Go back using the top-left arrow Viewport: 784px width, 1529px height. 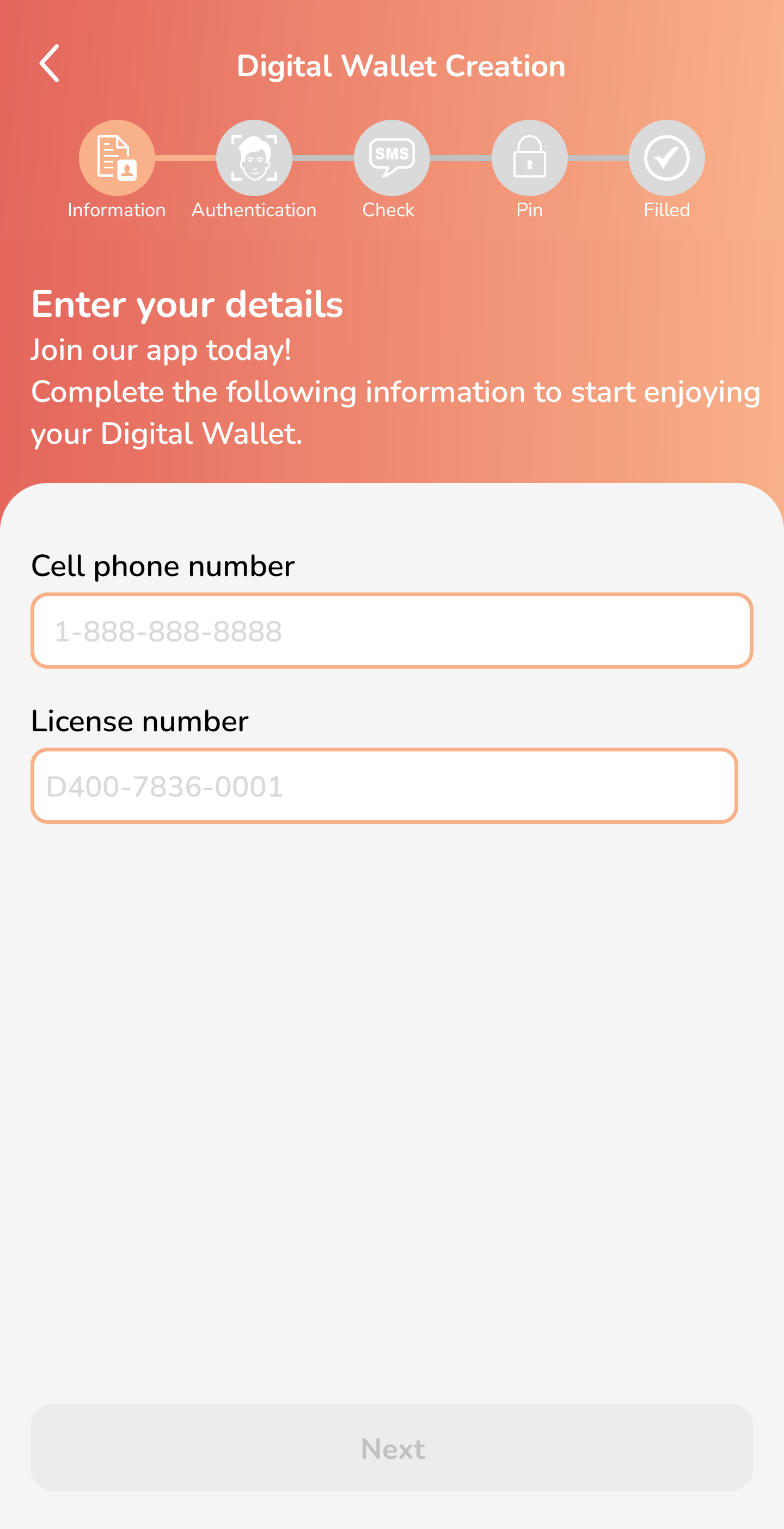(x=50, y=63)
